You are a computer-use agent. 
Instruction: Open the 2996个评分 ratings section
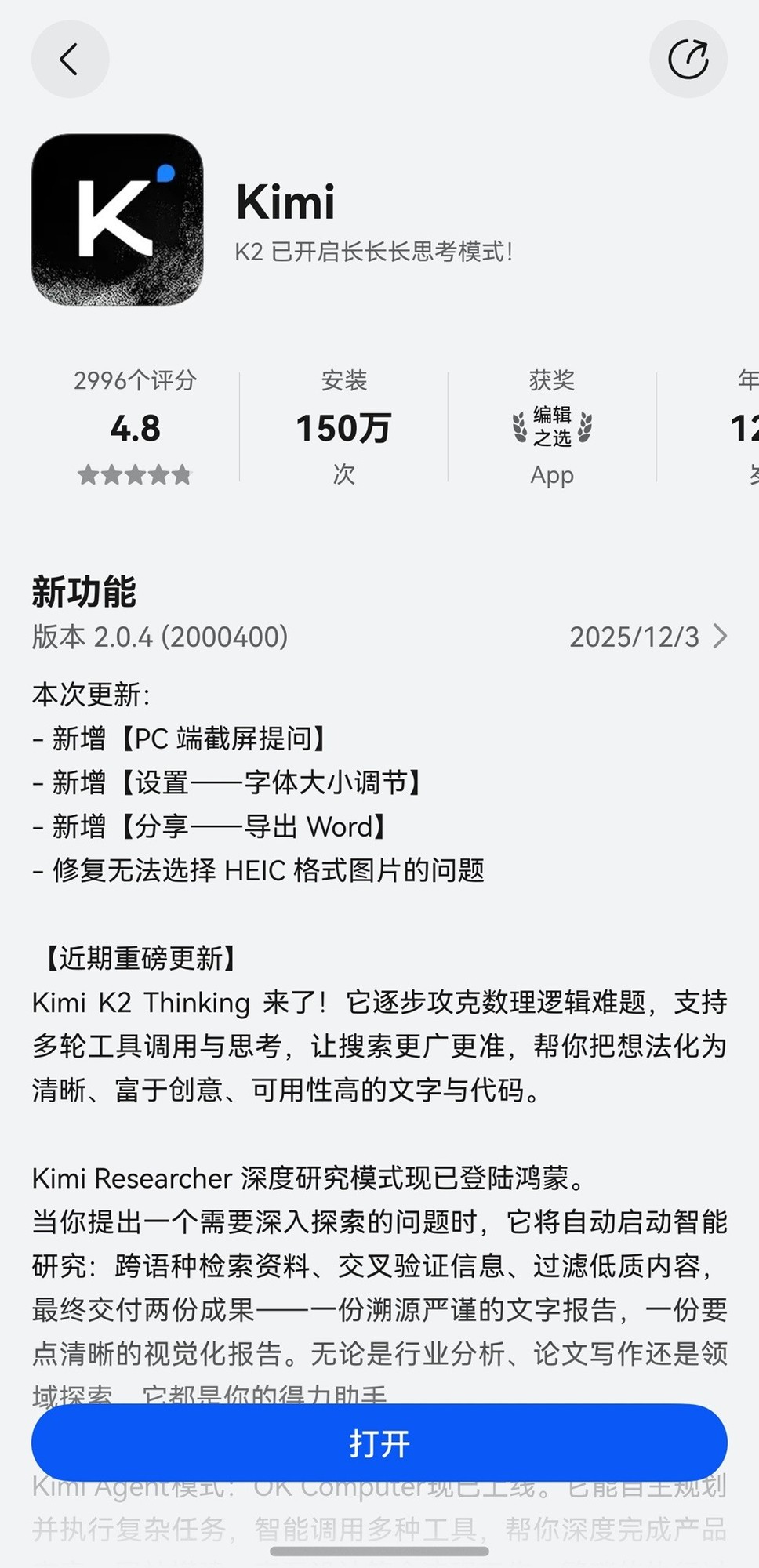coord(135,381)
